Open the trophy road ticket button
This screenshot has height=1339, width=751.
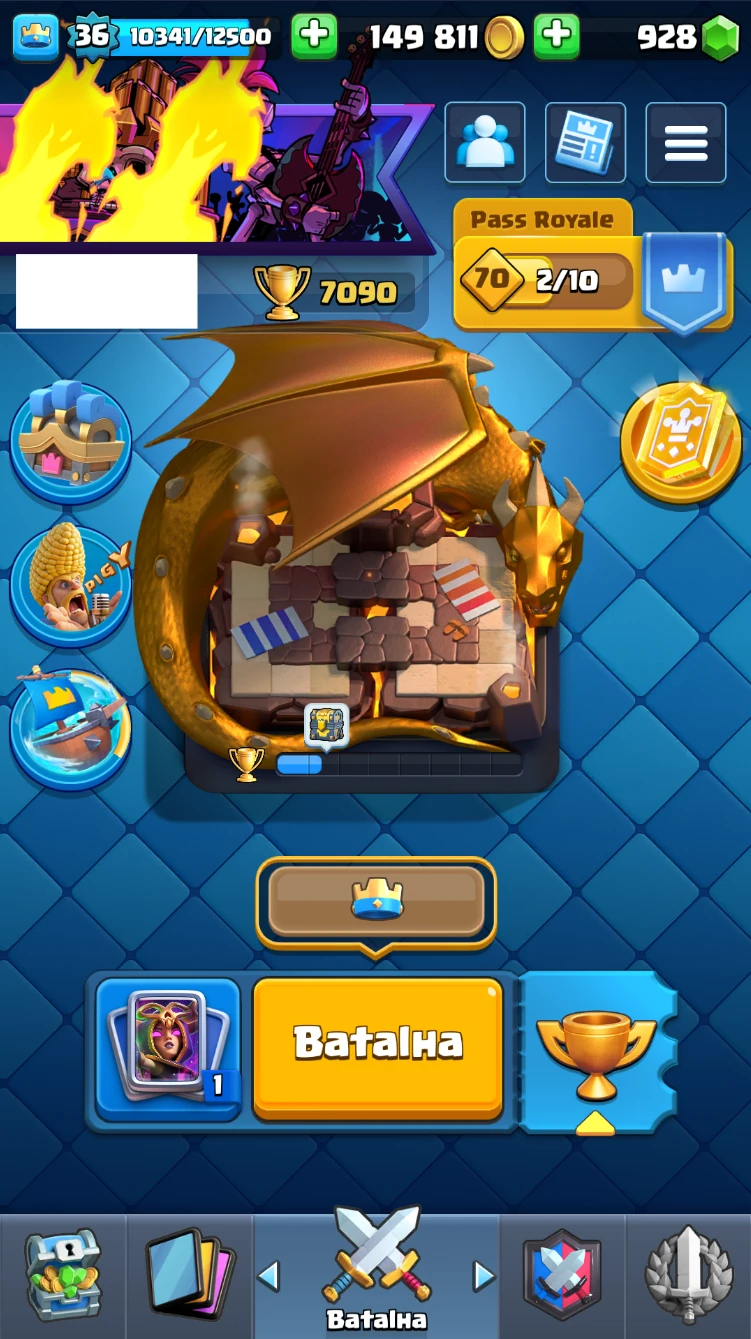click(x=596, y=1051)
